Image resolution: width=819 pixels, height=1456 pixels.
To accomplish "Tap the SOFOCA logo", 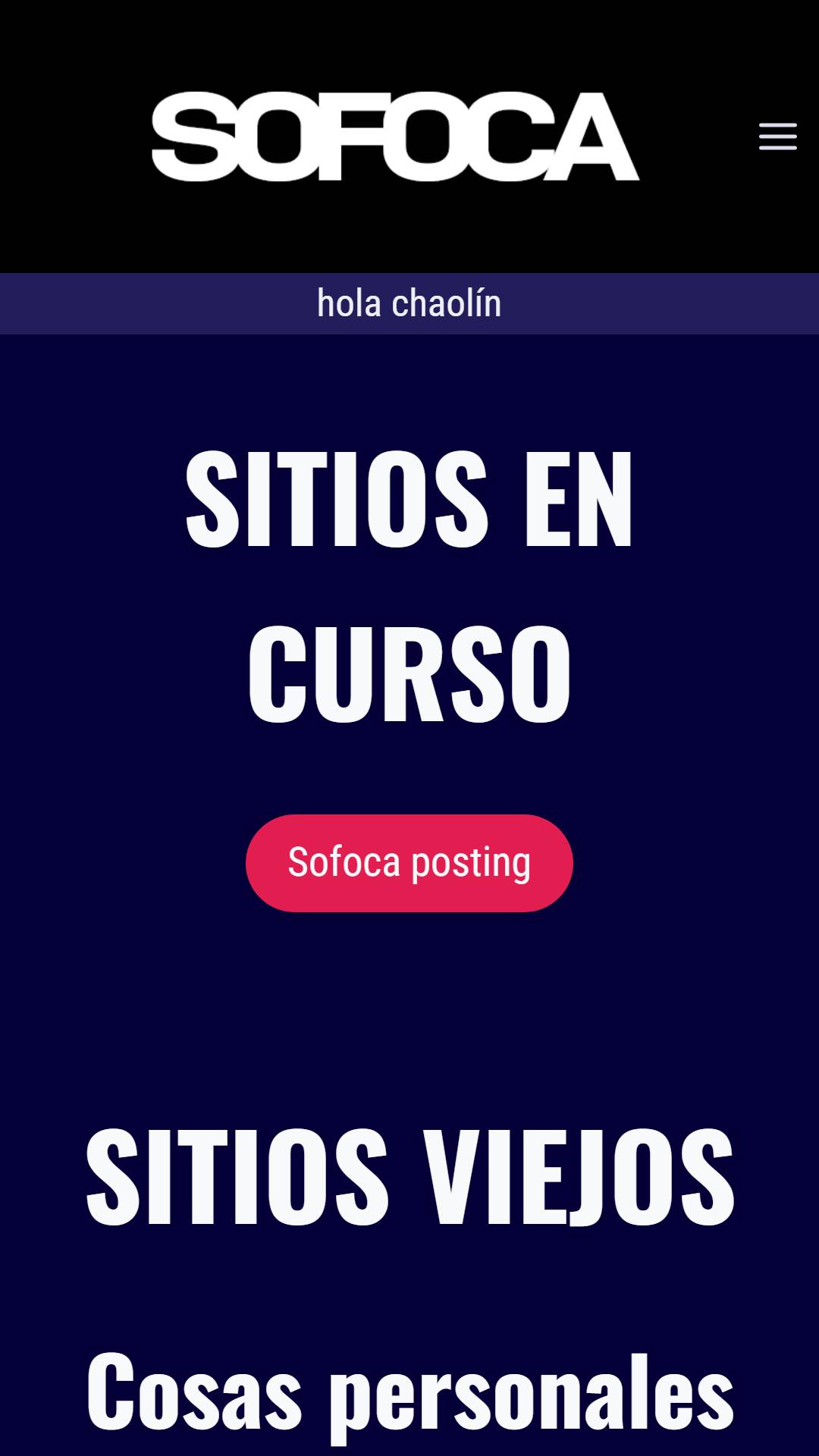I will coord(395,136).
